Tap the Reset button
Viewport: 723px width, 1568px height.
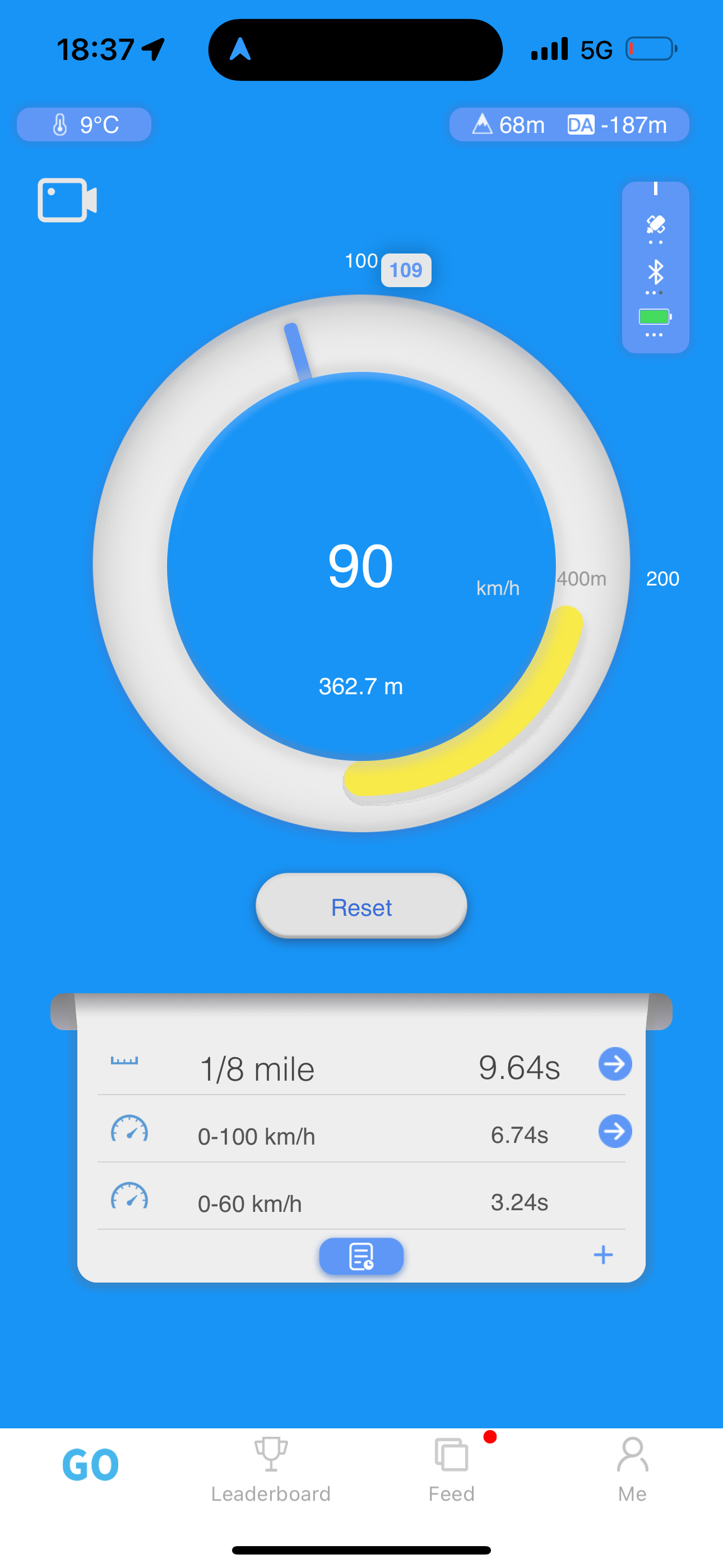click(361, 907)
